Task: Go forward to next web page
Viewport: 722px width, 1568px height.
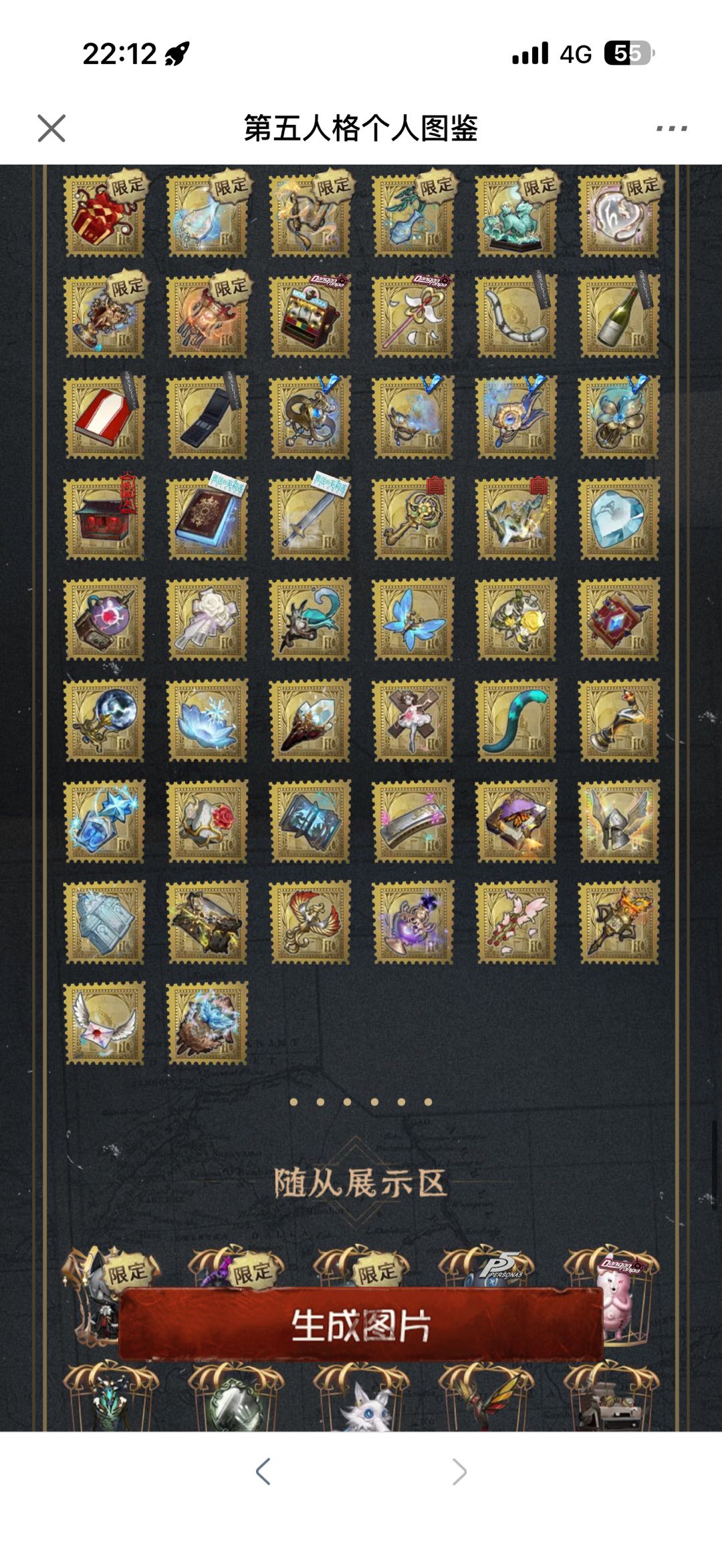Action: tap(459, 1471)
